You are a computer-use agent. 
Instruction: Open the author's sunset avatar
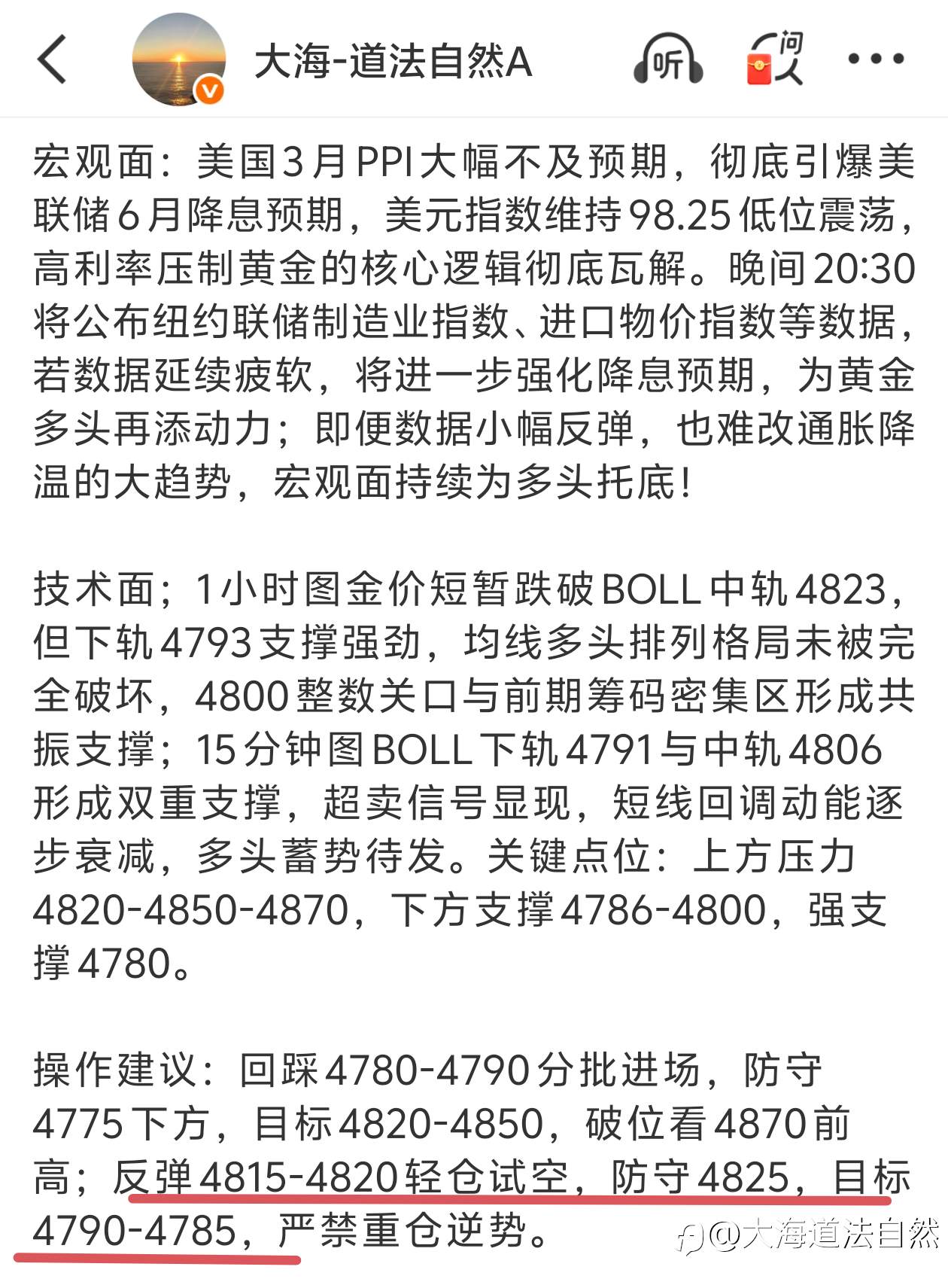178,62
